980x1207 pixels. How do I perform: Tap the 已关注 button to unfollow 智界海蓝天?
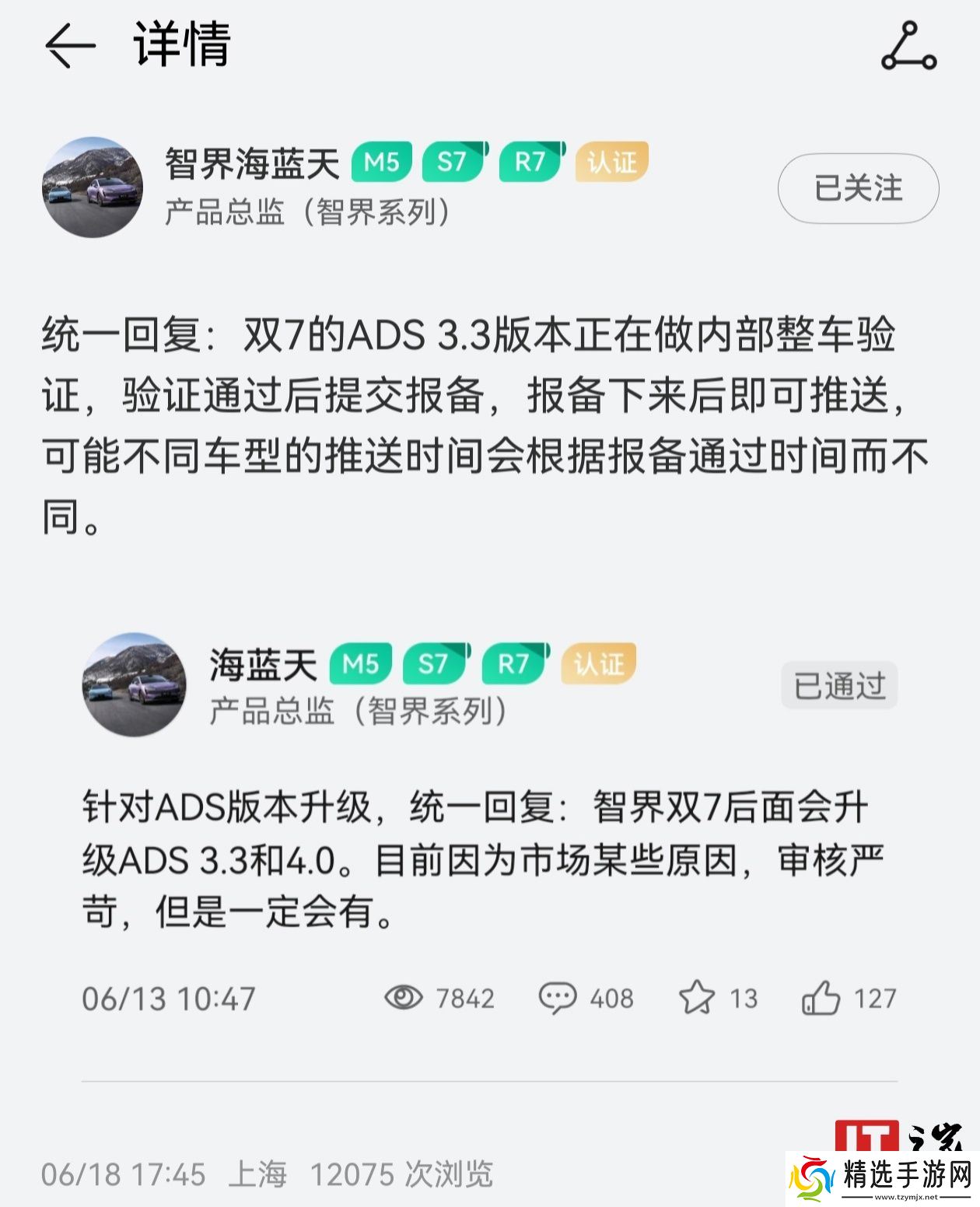(x=858, y=189)
